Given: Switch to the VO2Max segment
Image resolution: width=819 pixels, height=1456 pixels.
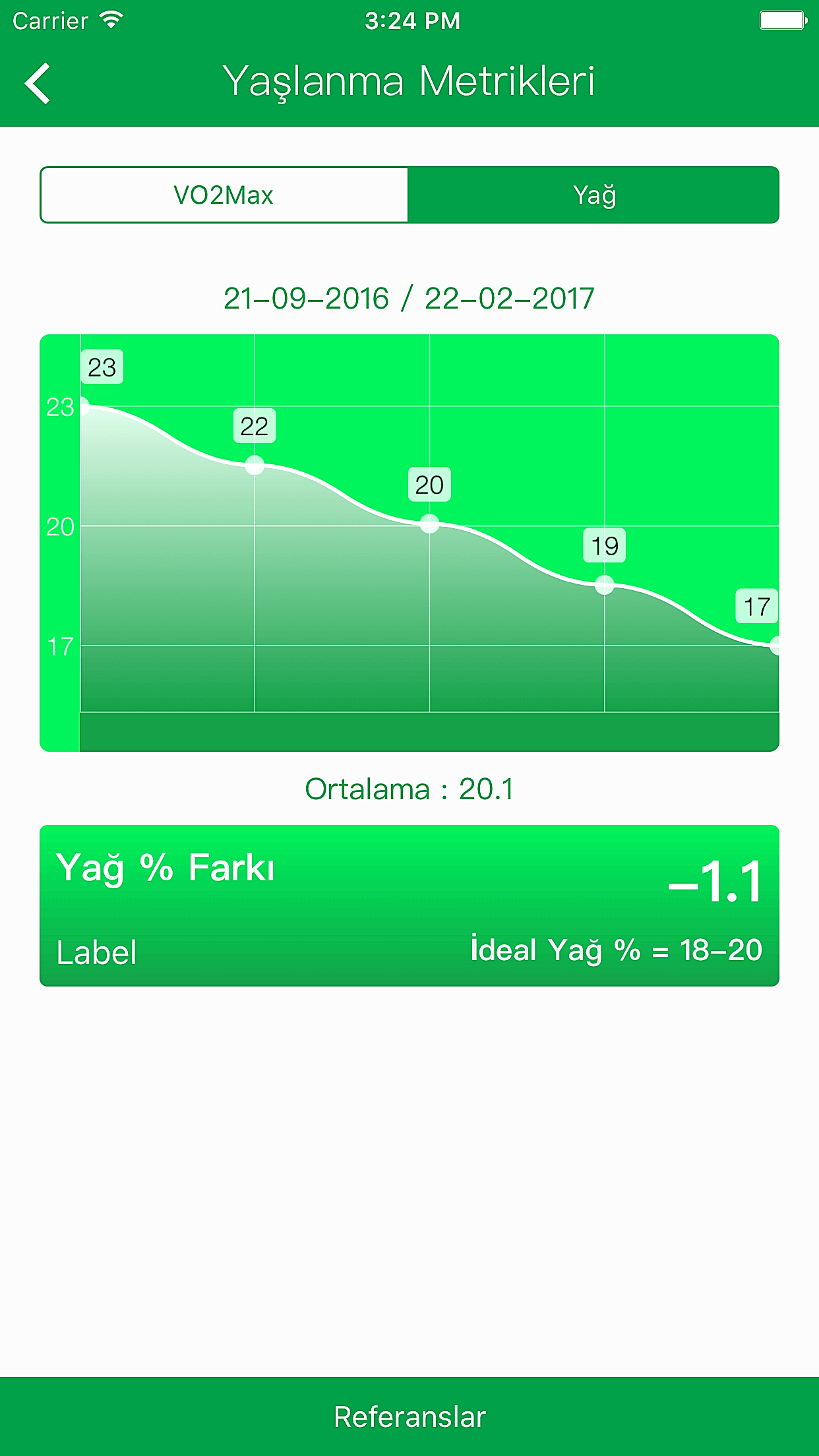Looking at the screenshot, I should point(224,195).
